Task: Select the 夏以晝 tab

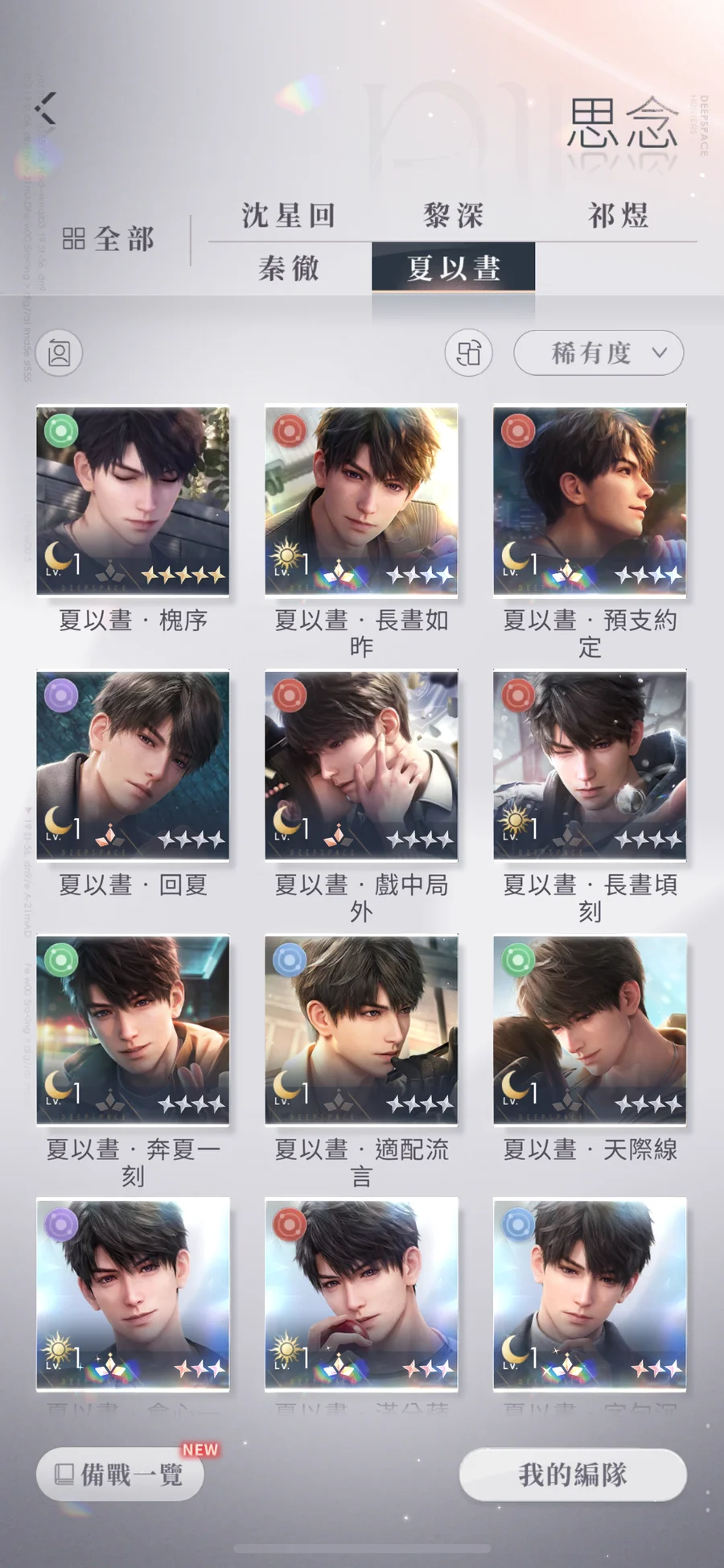Action: [x=454, y=268]
